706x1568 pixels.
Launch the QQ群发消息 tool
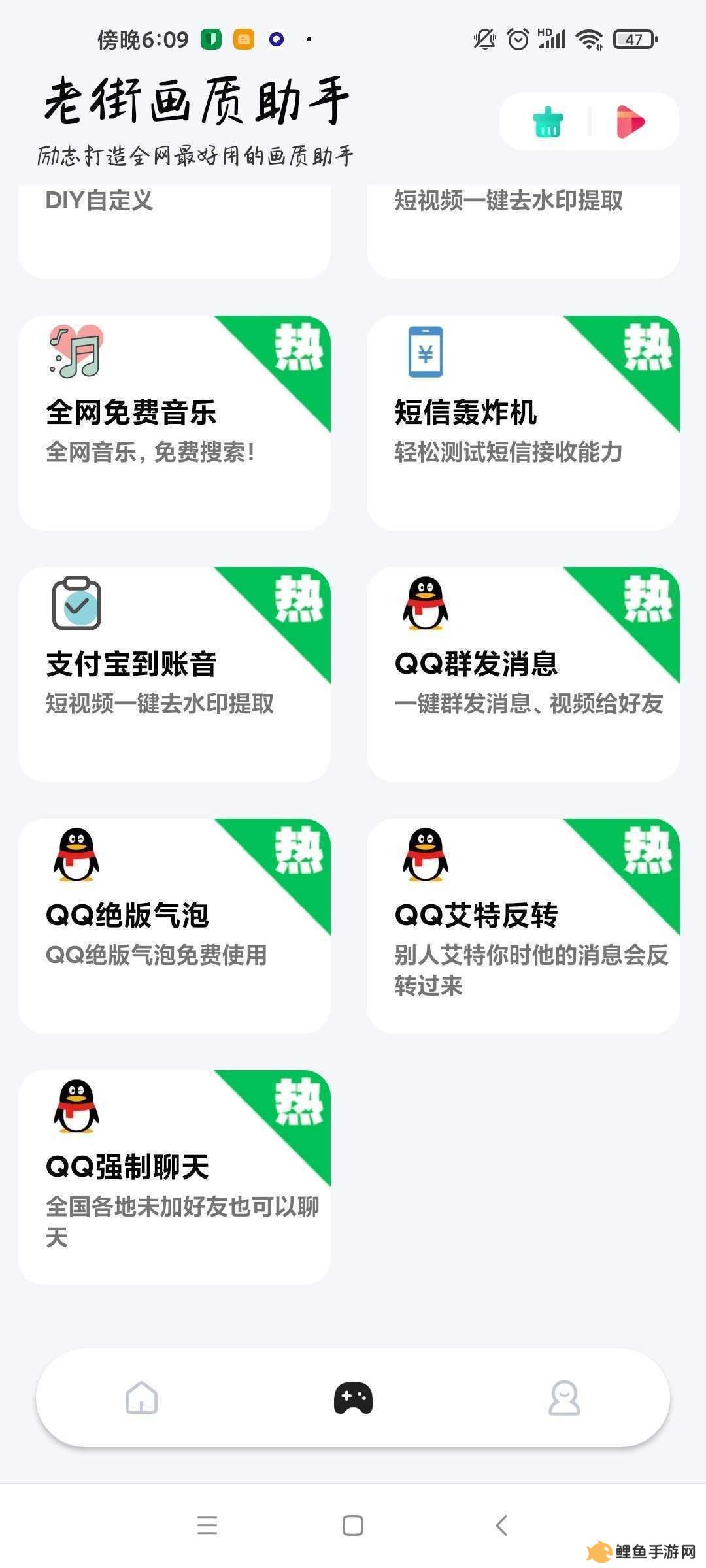point(523,674)
